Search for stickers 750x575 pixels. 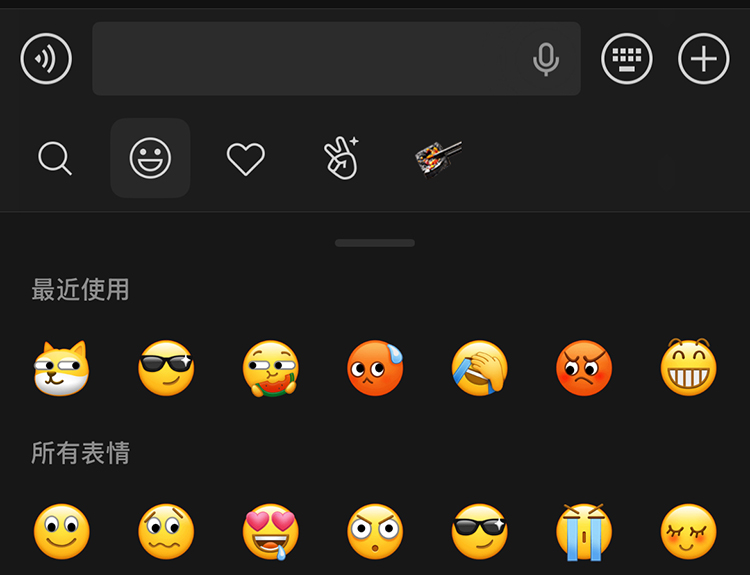point(55,158)
